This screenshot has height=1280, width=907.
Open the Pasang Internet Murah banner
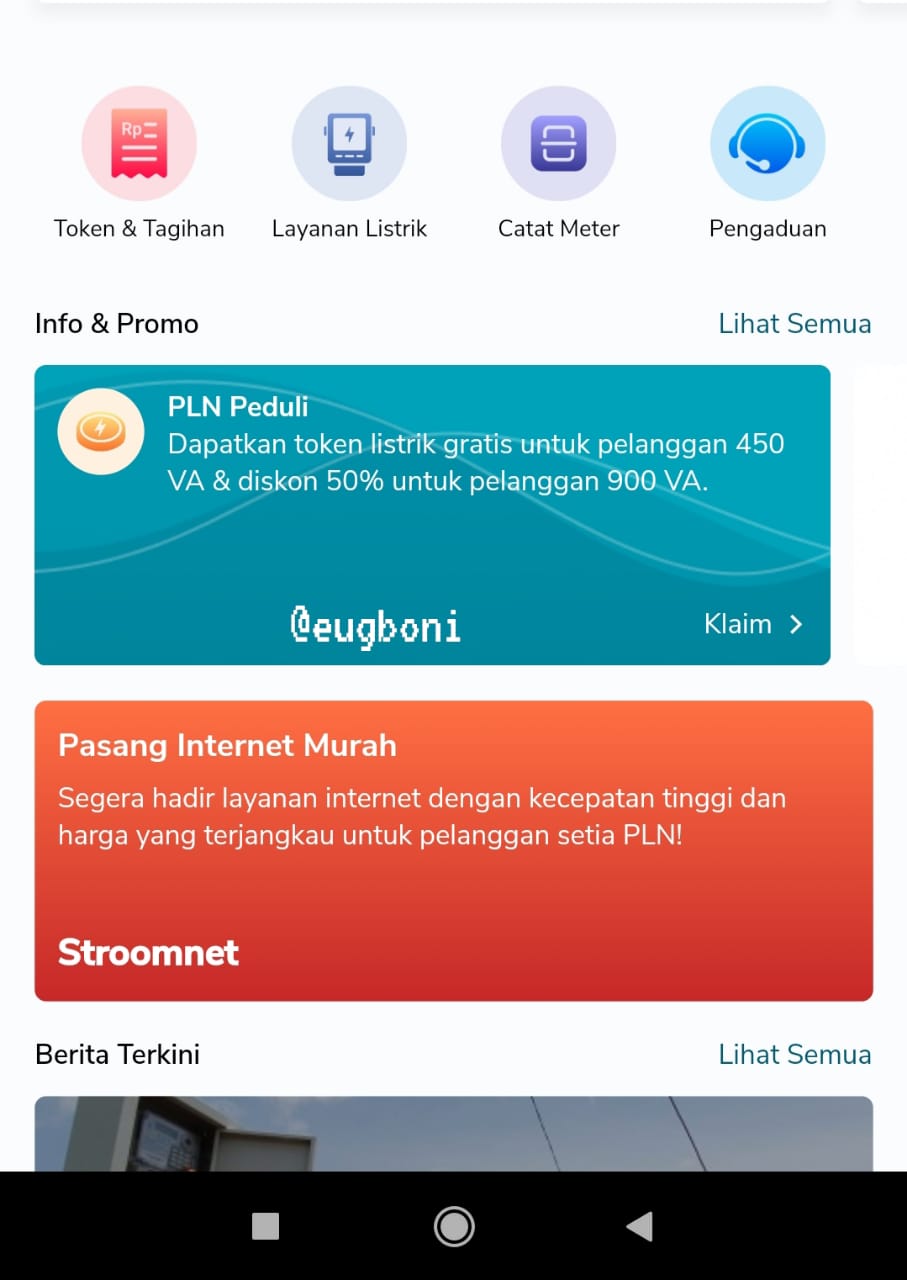pyautogui.click(x=455, y=850)
